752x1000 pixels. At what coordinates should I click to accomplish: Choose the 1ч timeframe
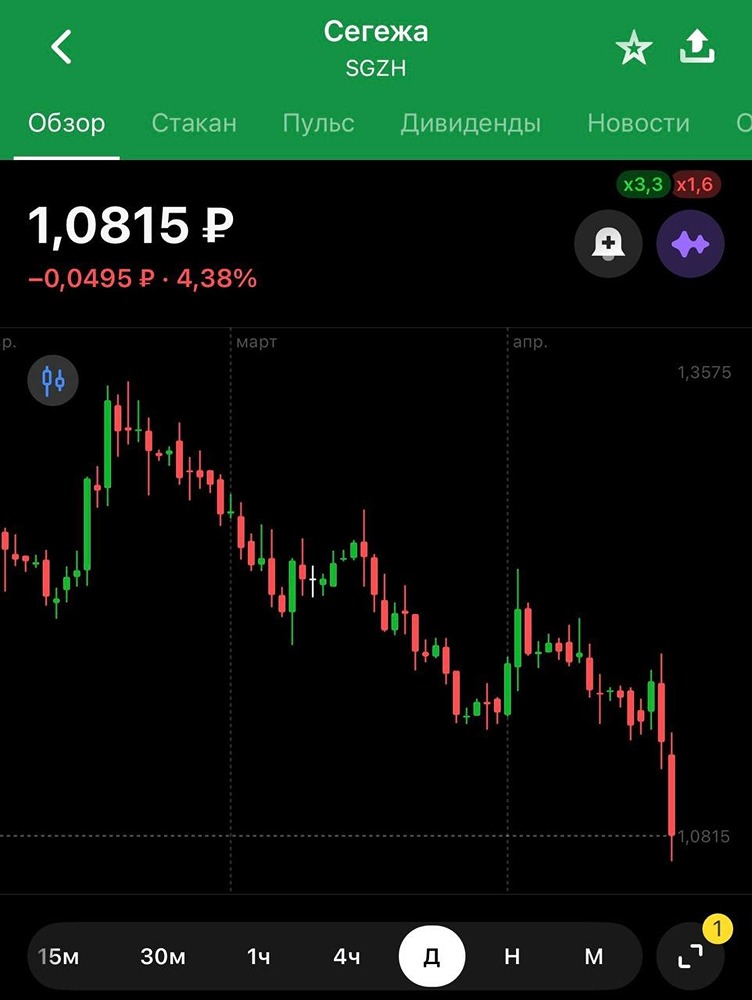258,957
